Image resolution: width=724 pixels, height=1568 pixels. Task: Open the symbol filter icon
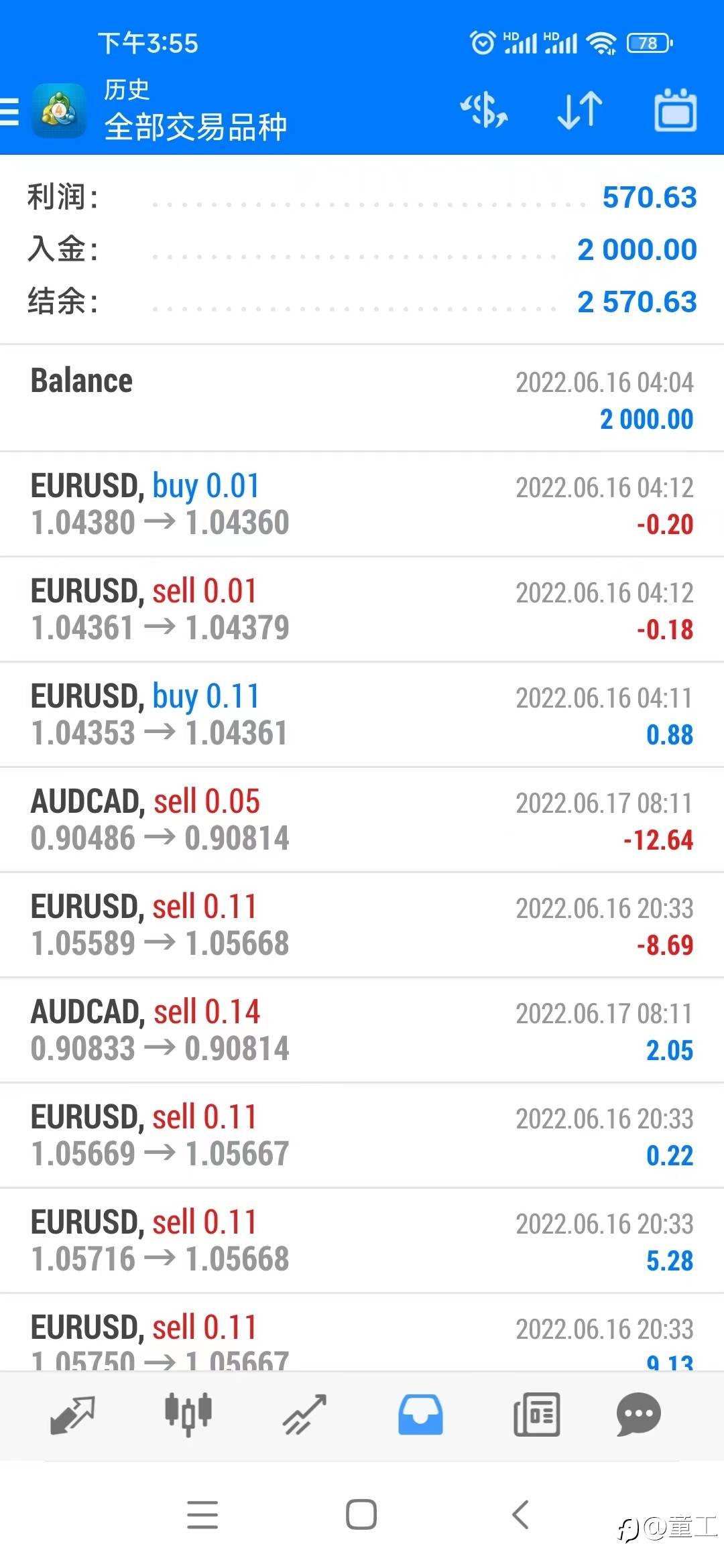pyautogui.click(x=484, y=110)
